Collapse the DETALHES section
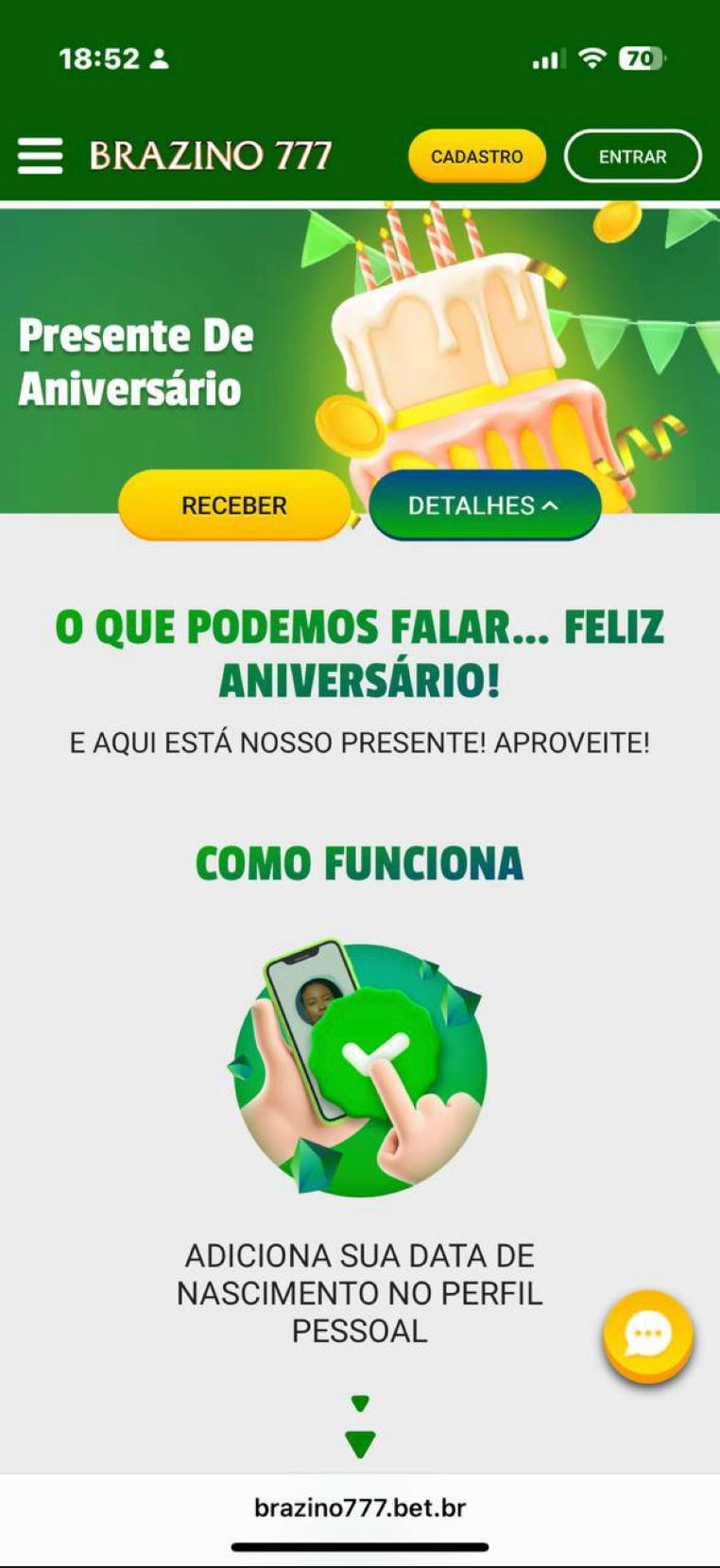Image resolution: width=720 pixels, height=1568 pixels. click(484, 505)
